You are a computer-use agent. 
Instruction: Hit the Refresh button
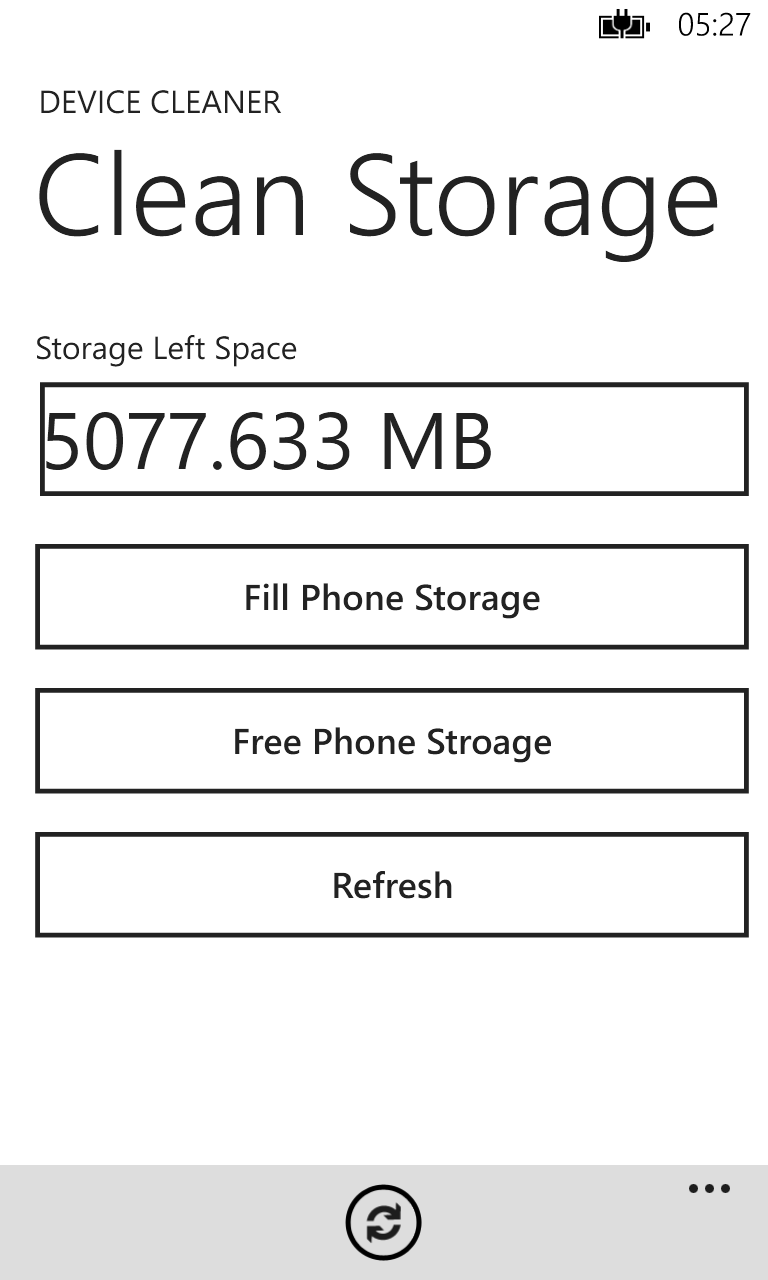pos(392,885)
